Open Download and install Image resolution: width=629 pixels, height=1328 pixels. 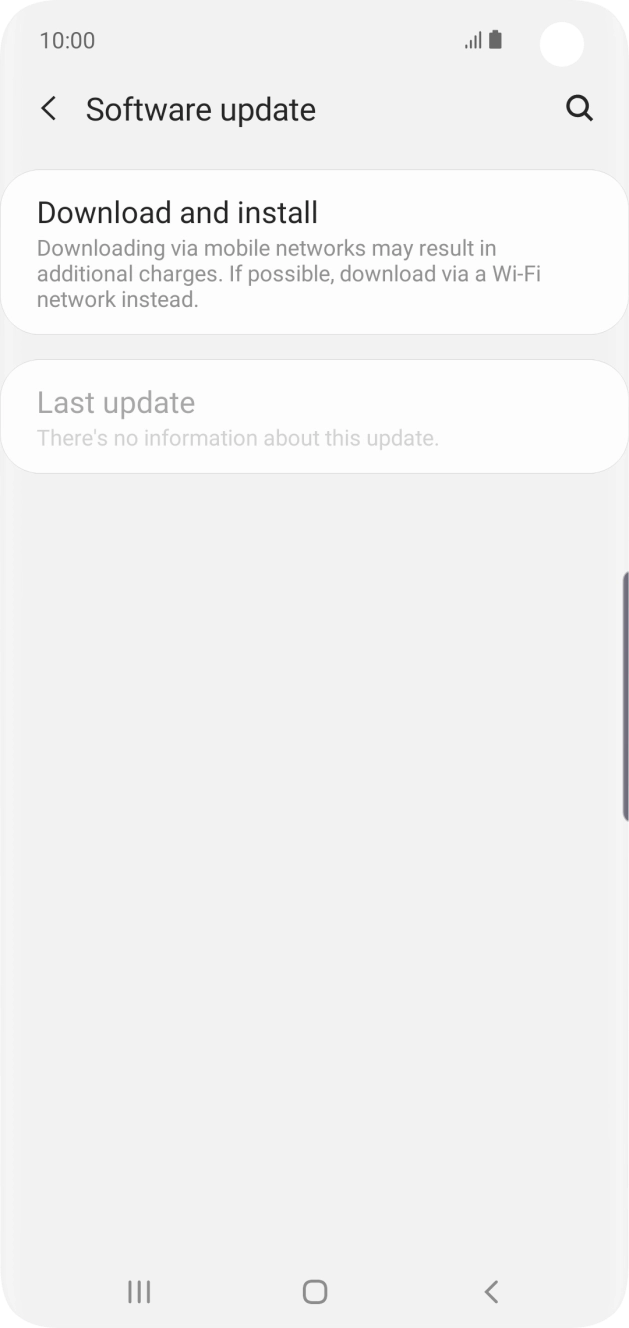pyautogui.click(x=314, y=253)
